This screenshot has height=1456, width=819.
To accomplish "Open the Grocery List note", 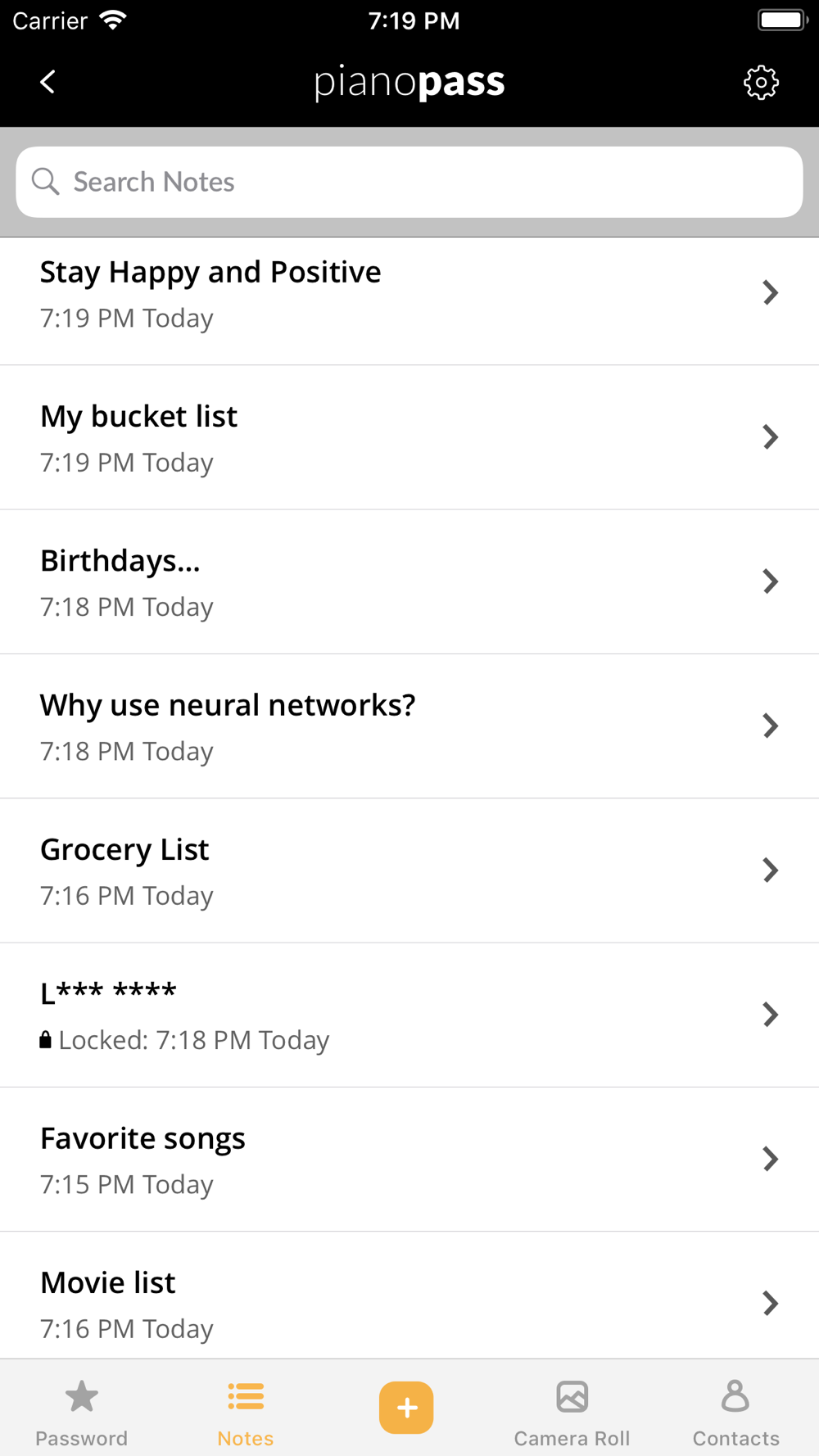I will [x=409, y=870].
